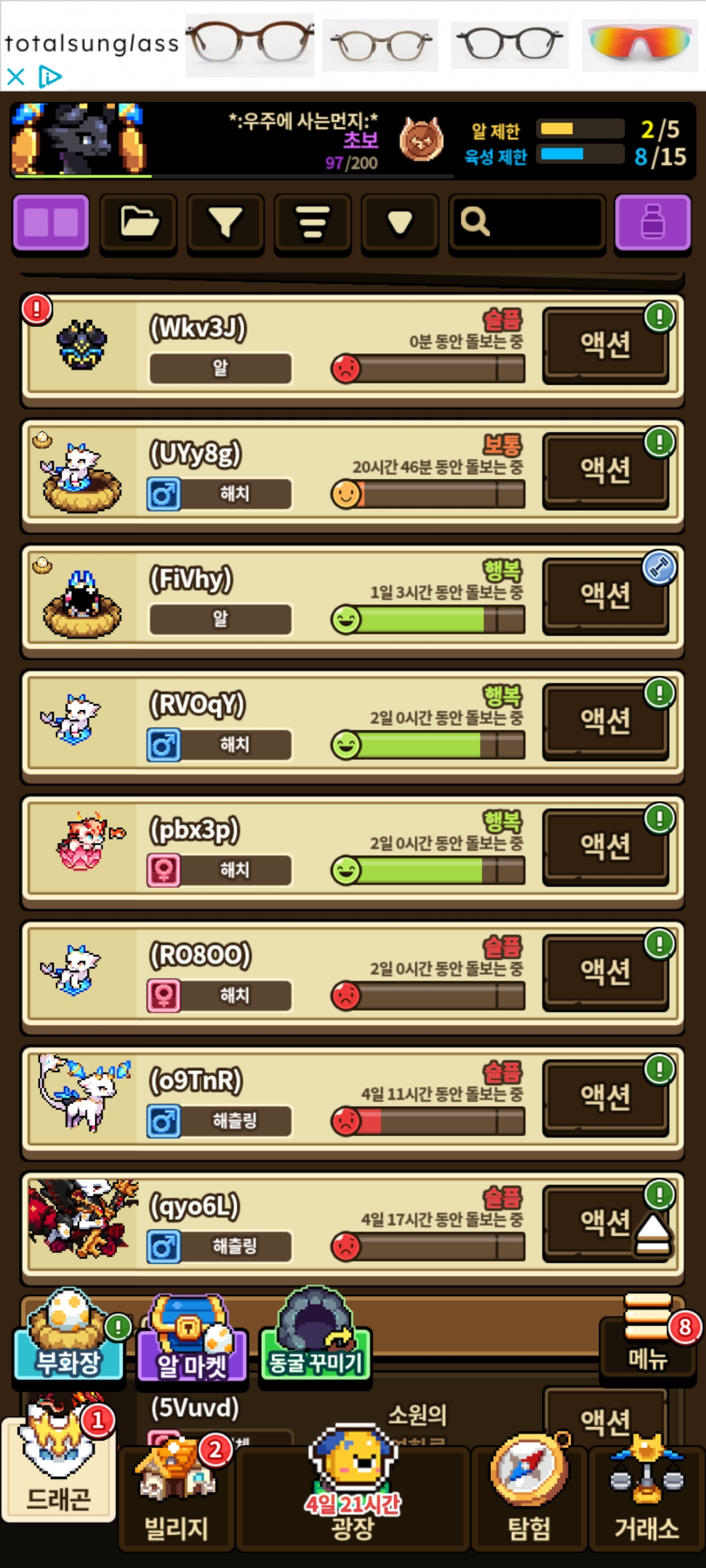This screenshot has width=706, height=1568.
Task: Toggle the purple grid view button
Action: tap(51, 223)
